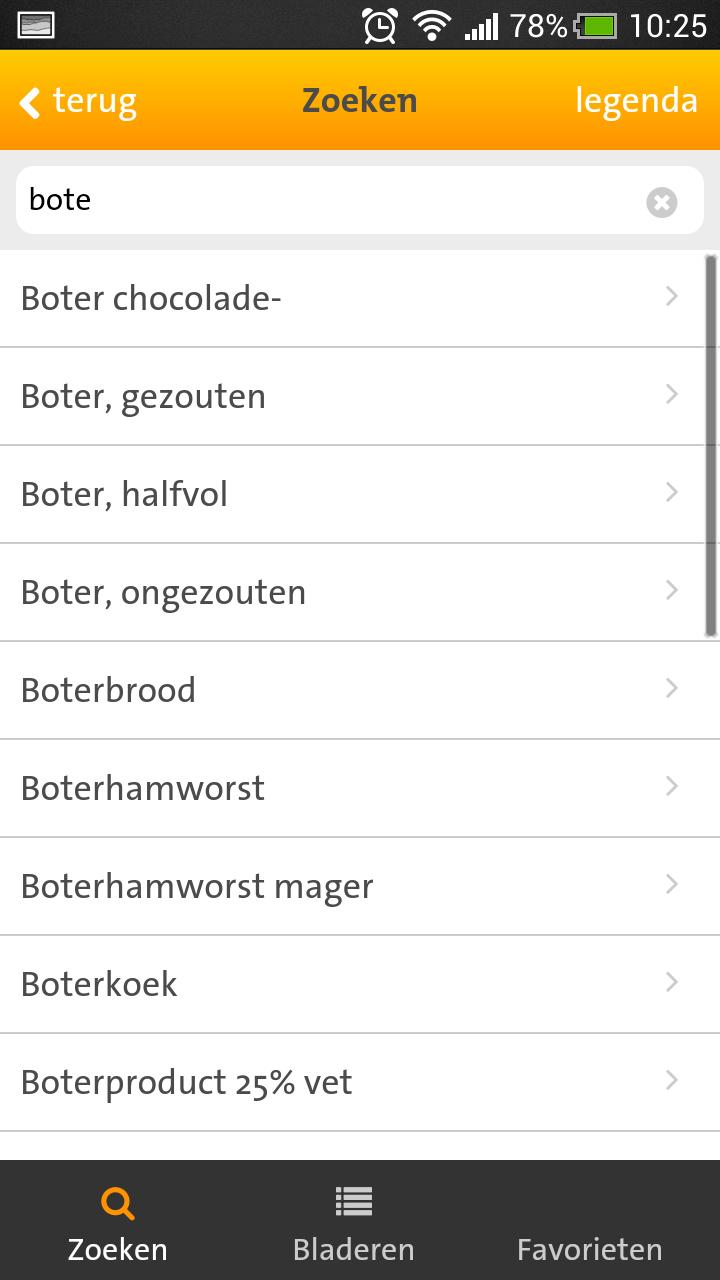
Task: Select the Zoeken magnifier icon in bottom bar
Action: (116, 1203)
